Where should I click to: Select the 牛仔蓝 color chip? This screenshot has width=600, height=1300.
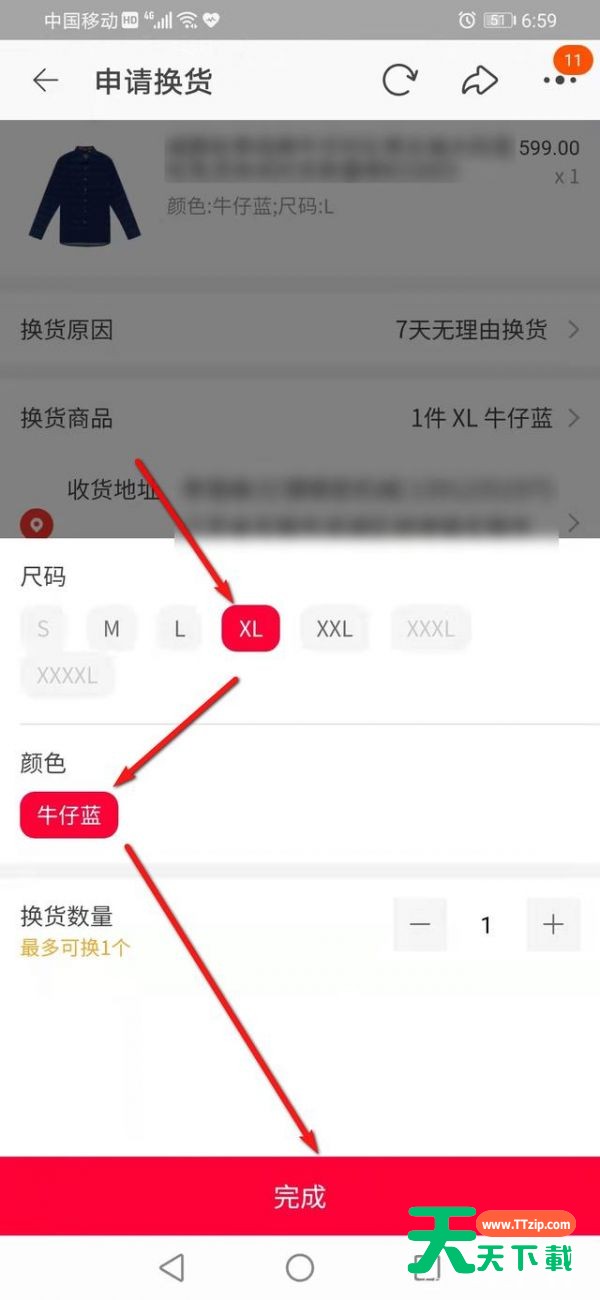pyautogui.click(x=69, y=815)
